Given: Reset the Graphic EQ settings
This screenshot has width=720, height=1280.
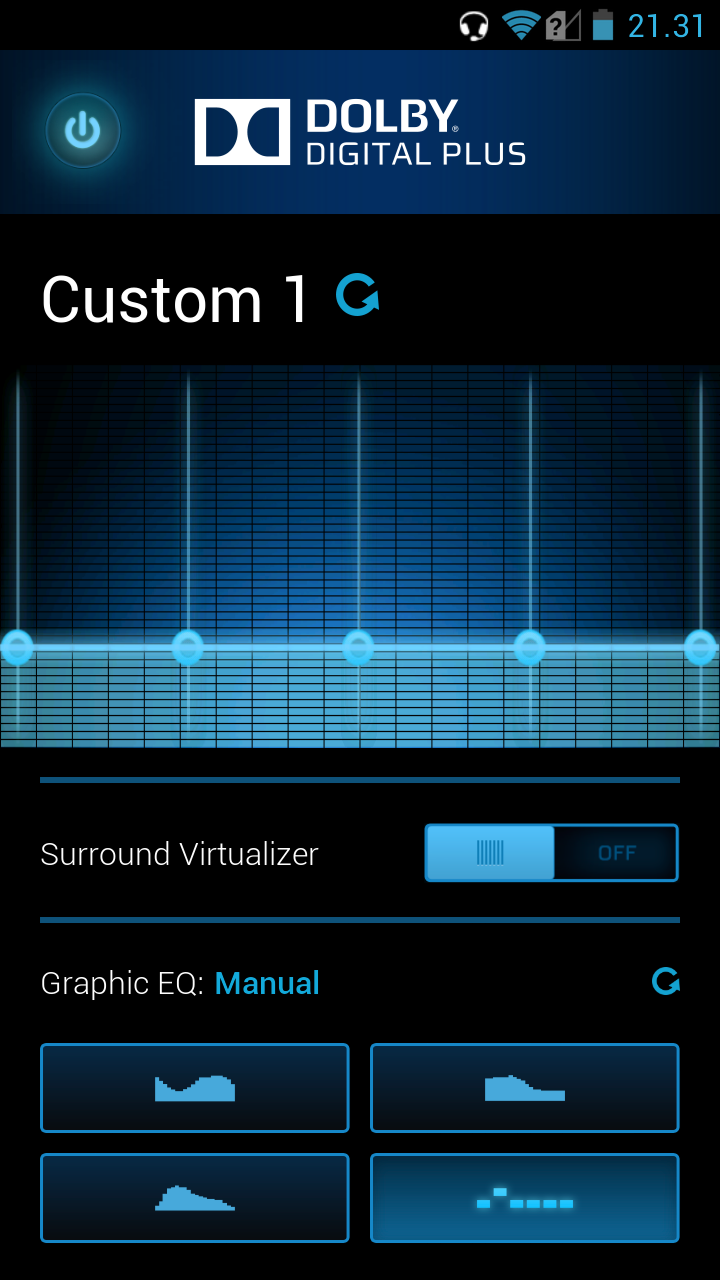Looking at the screenshot, I should point(666,982).
